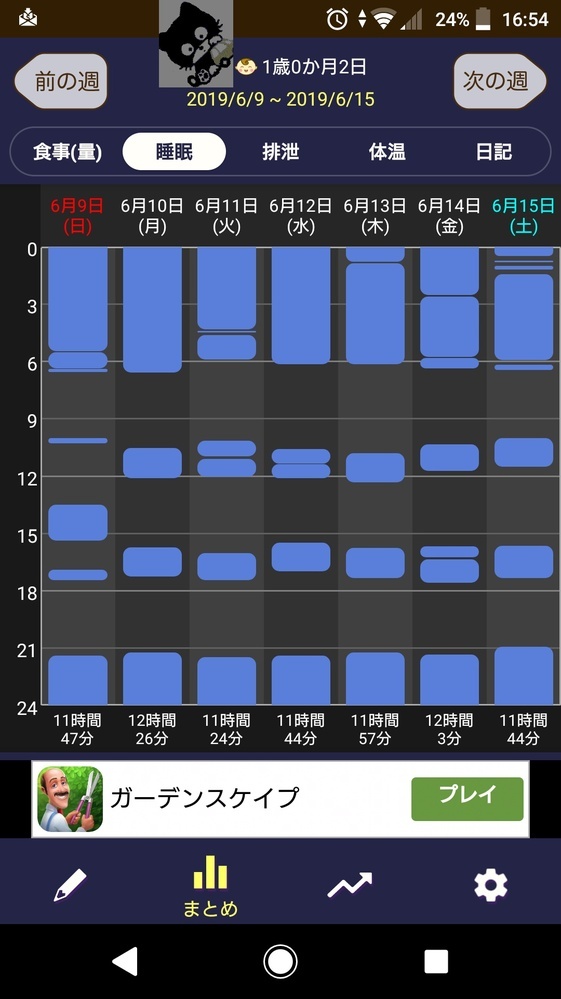Switch to the 食事(量) tab
Viewport: 561px width, 999px height.
click(x=67, y=152)
